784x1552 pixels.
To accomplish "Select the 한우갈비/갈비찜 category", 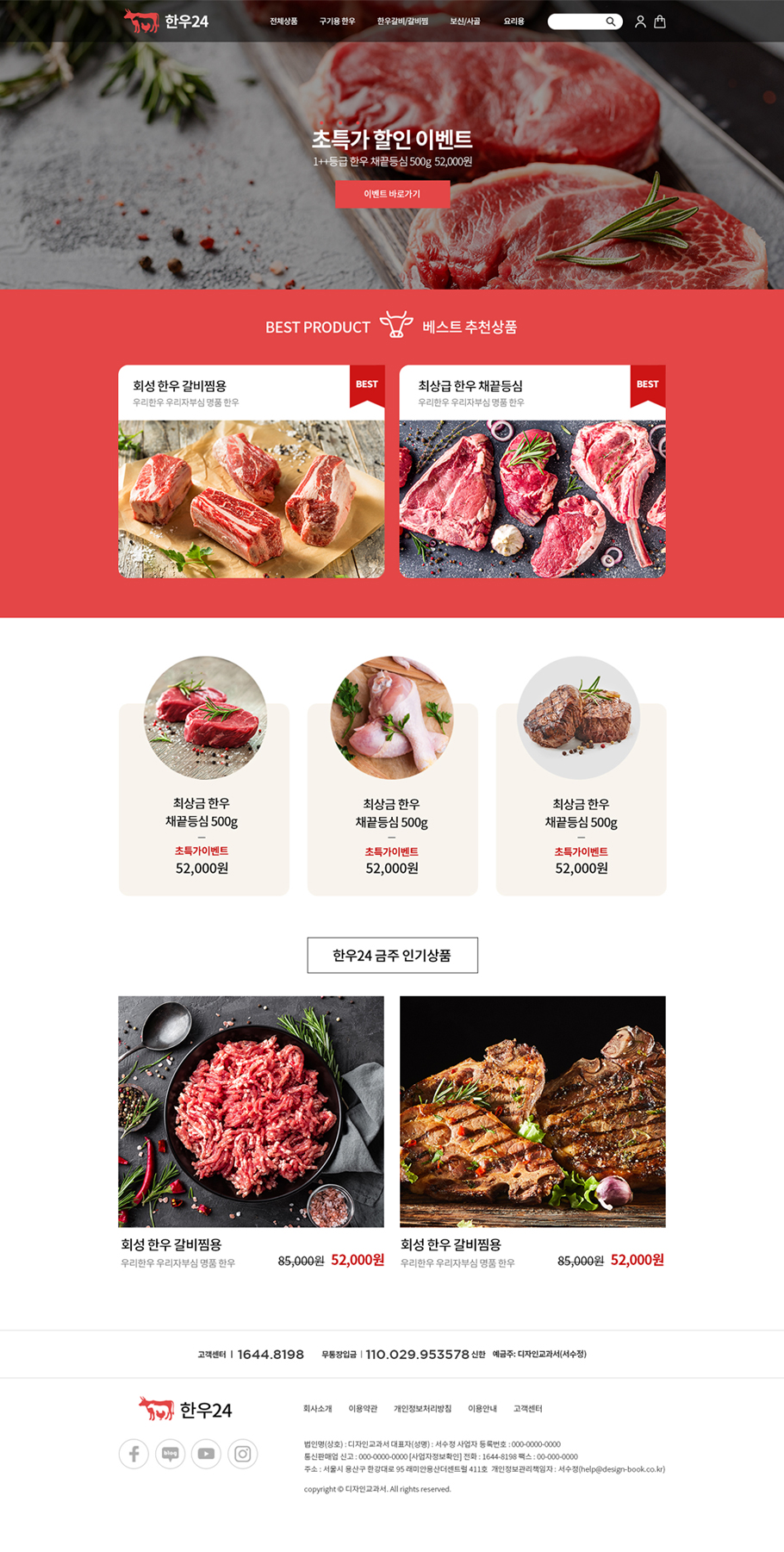I will pyautogui.click(x=402, y=22).
